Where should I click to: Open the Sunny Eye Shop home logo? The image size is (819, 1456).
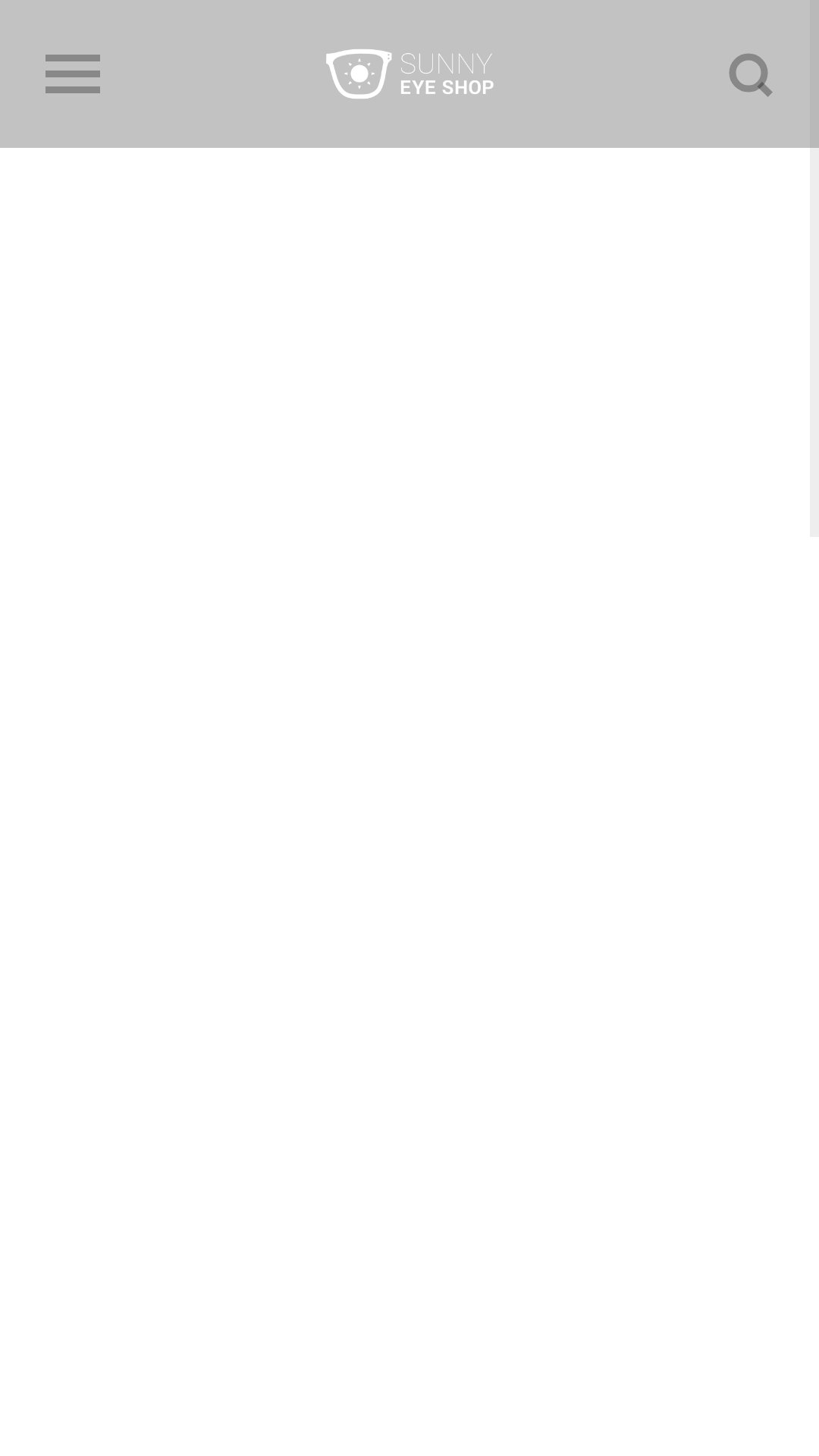(409, 74)
